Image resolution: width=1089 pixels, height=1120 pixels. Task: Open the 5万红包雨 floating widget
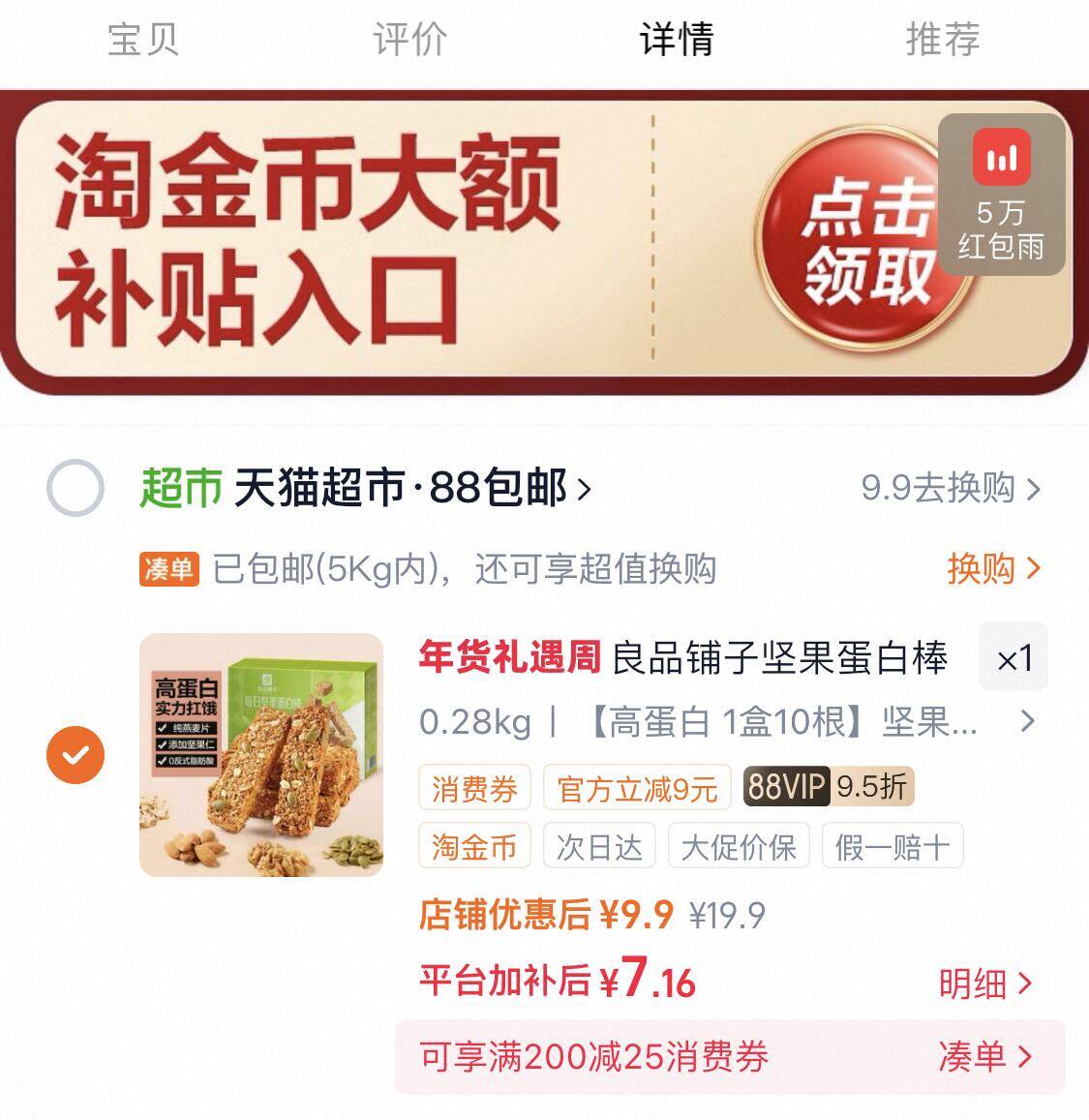(x=1001, y=194)
